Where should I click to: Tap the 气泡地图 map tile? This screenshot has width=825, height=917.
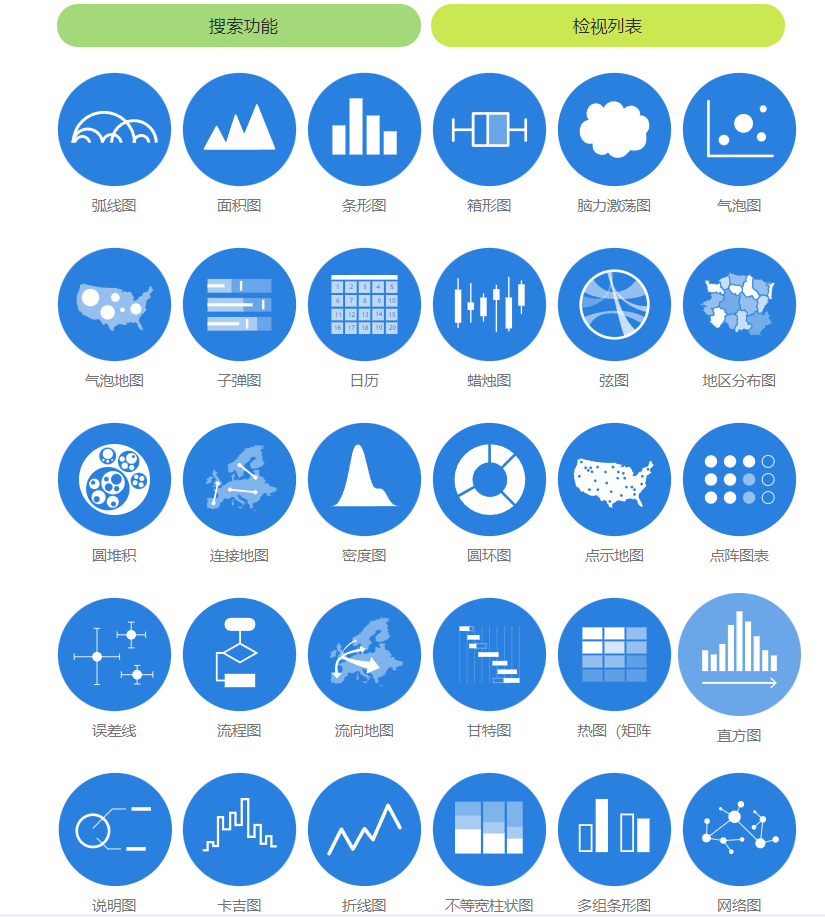pos(114,305)
